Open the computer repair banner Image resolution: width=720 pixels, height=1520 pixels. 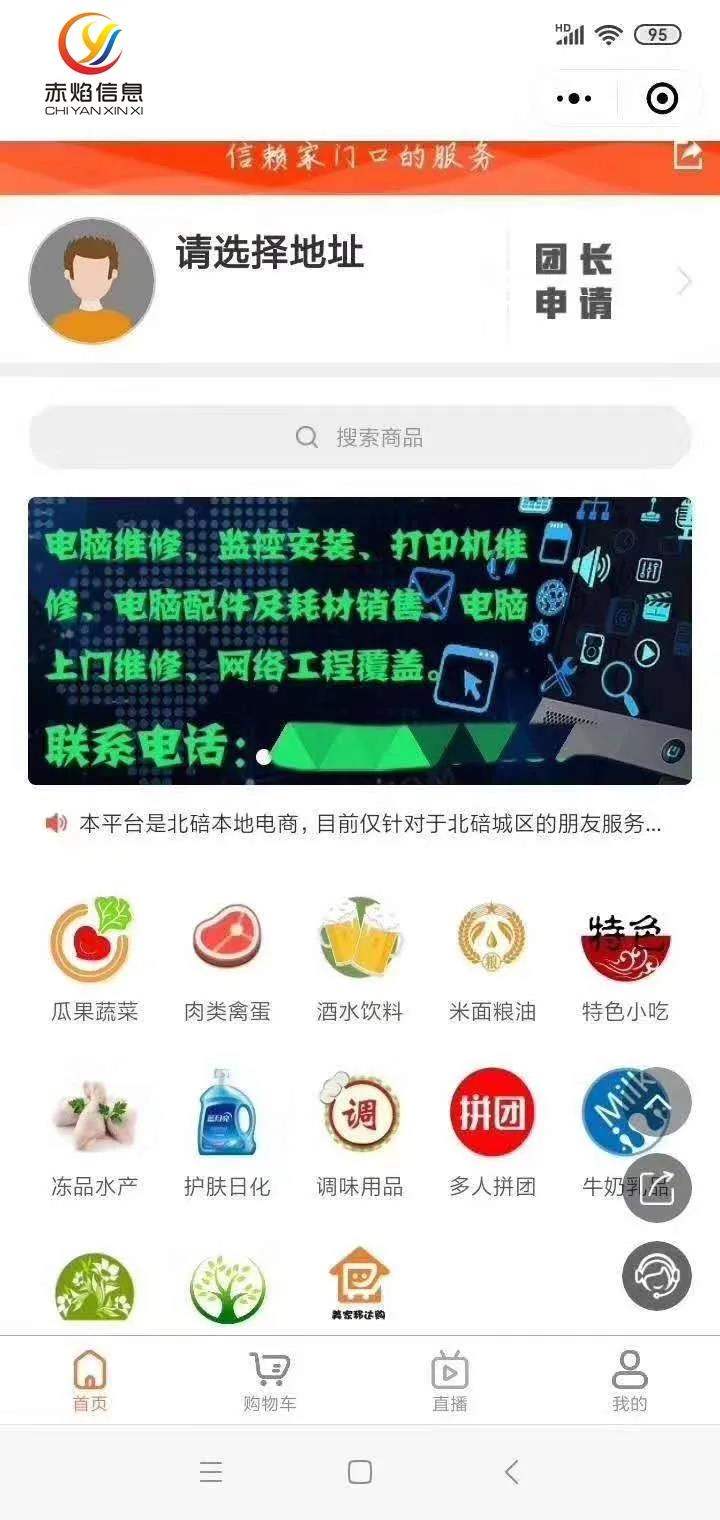click(360, 640)
